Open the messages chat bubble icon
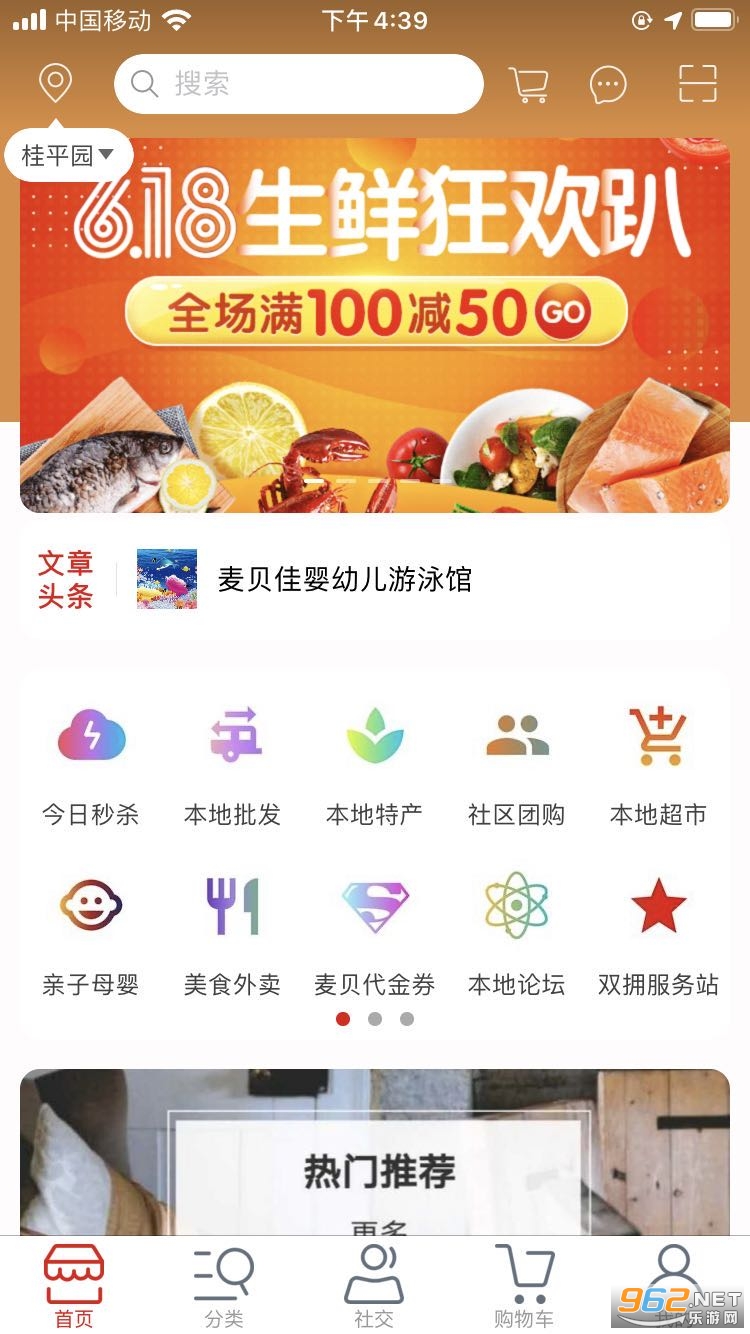The height and width of the screenshot is (1334, 750). (608, 85)
